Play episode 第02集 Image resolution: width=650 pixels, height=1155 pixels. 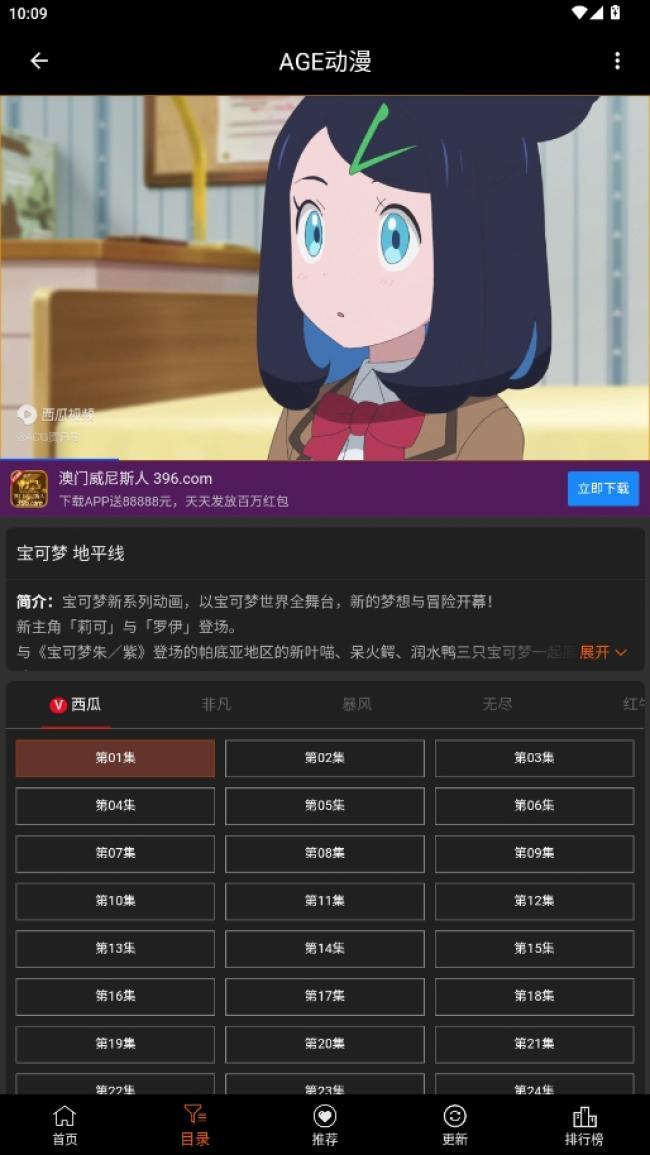325,758
